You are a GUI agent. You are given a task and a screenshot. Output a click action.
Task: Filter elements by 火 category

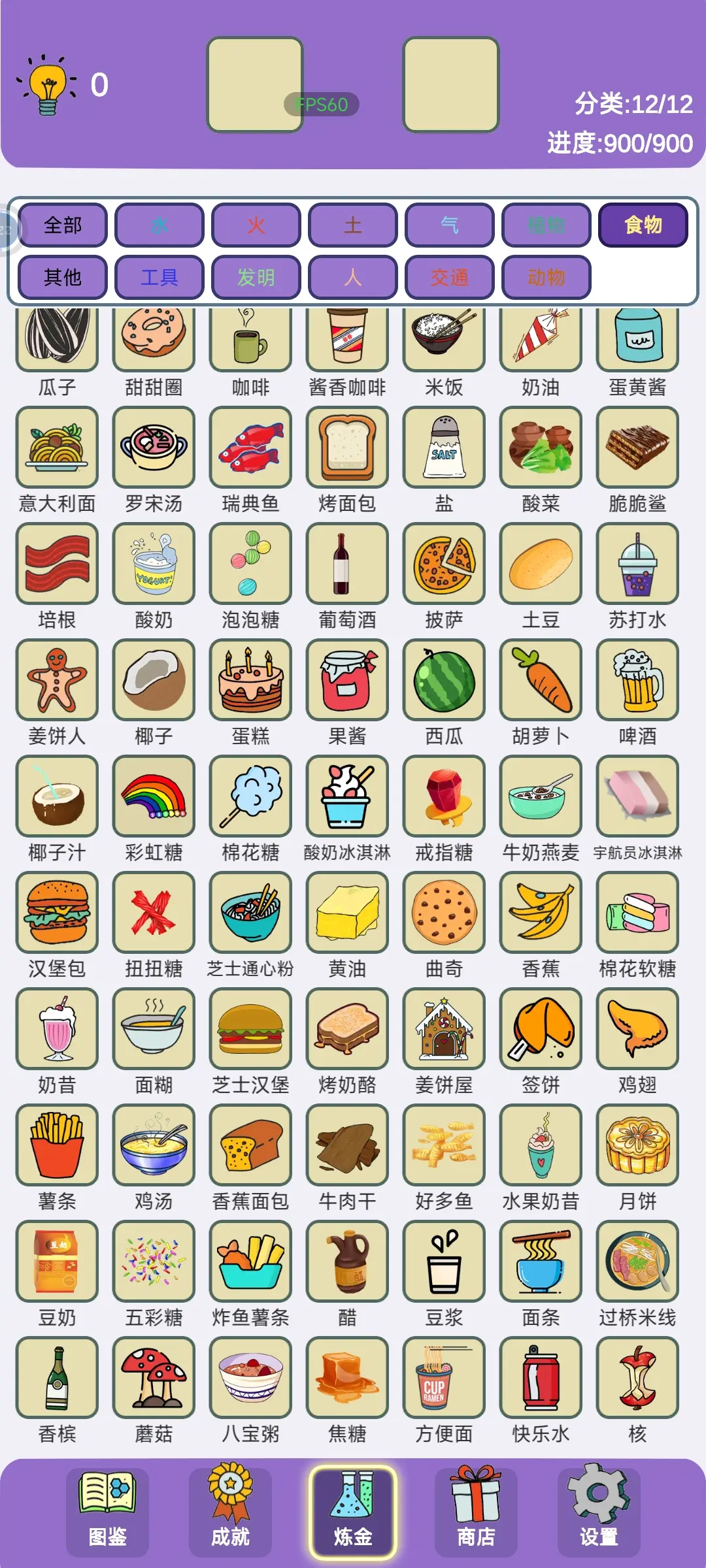[256, 225]
